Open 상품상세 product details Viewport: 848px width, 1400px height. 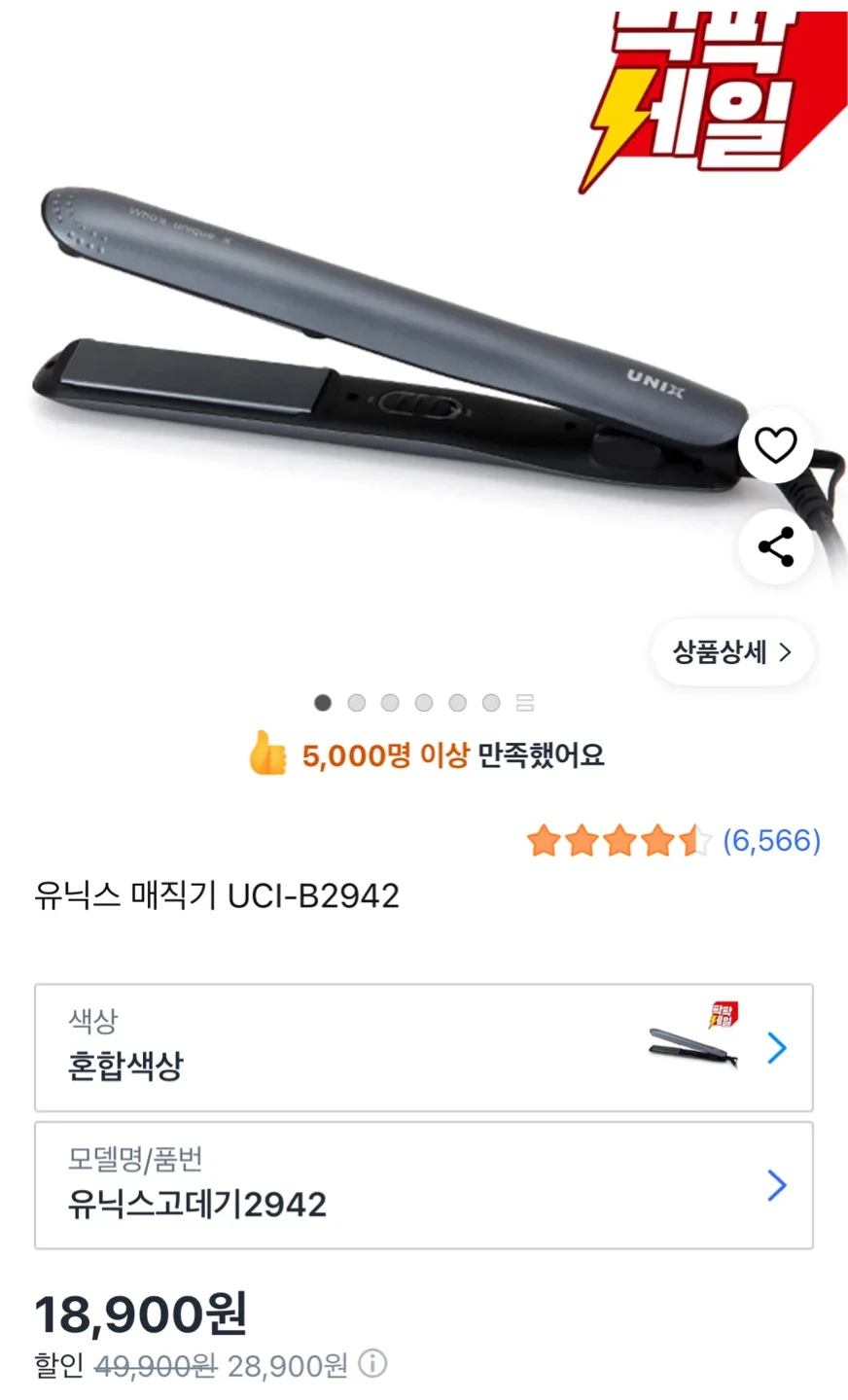point(732,651)
